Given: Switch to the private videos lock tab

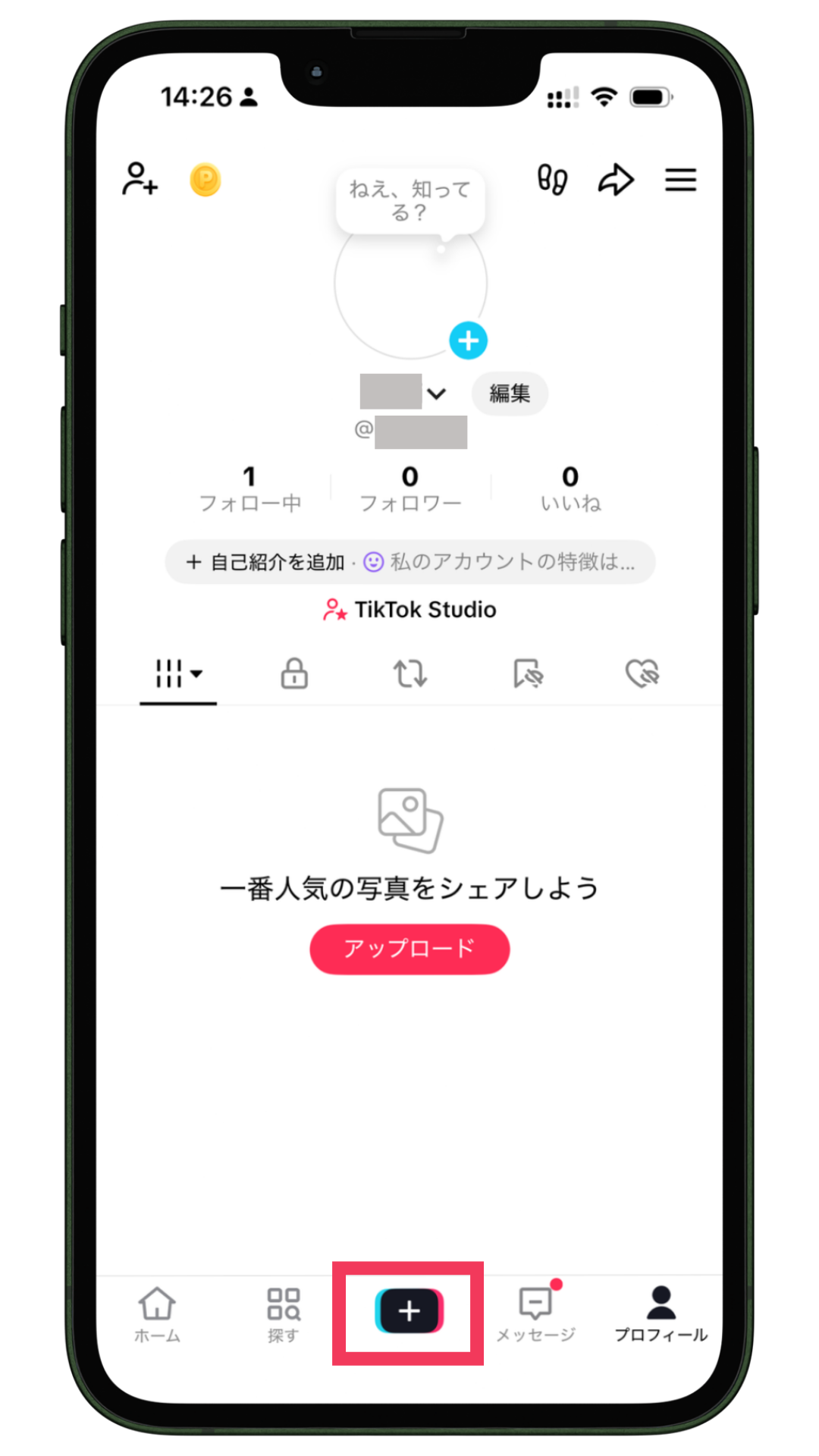Looking at the screenshot, I should point(294,673).
